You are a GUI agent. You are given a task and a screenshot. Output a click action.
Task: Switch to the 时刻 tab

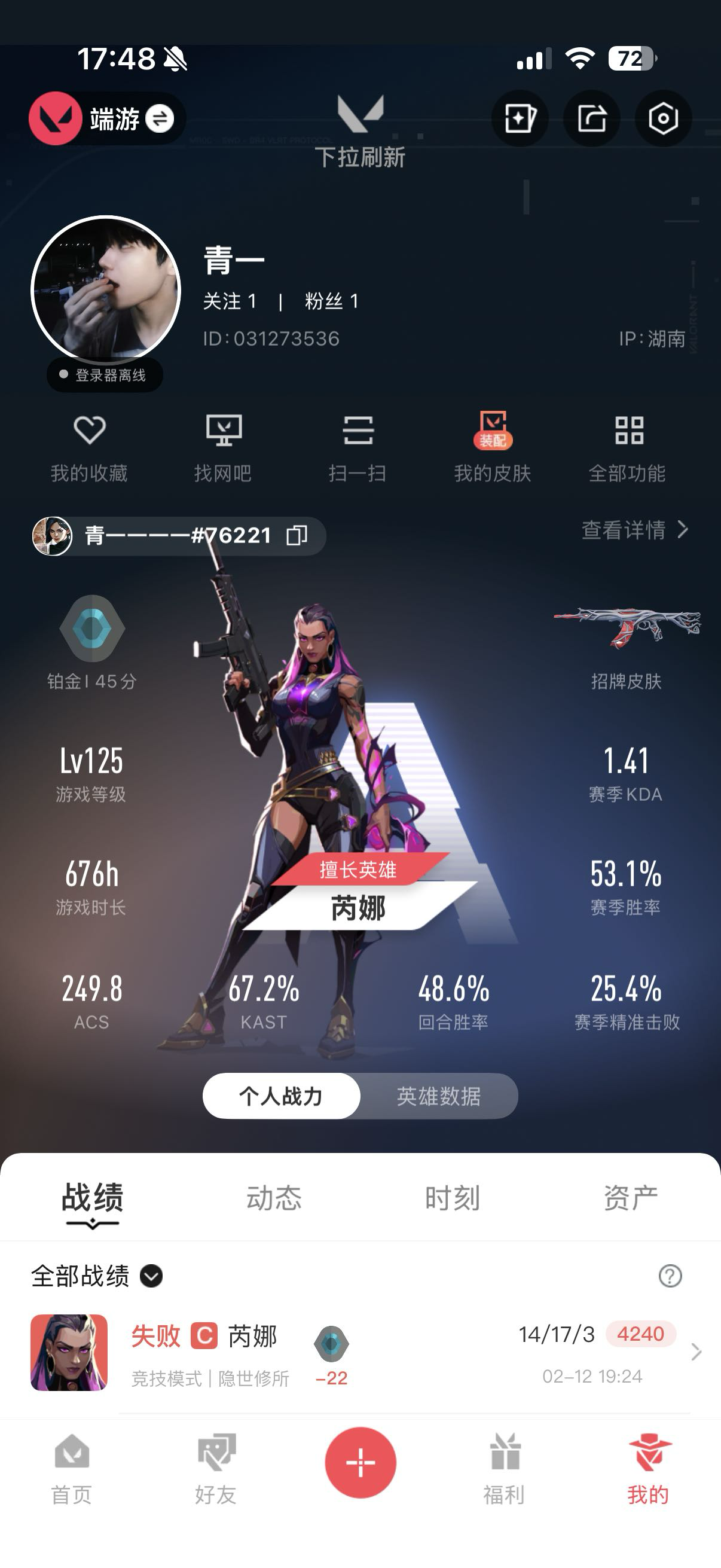click(x=452, y=1198)
